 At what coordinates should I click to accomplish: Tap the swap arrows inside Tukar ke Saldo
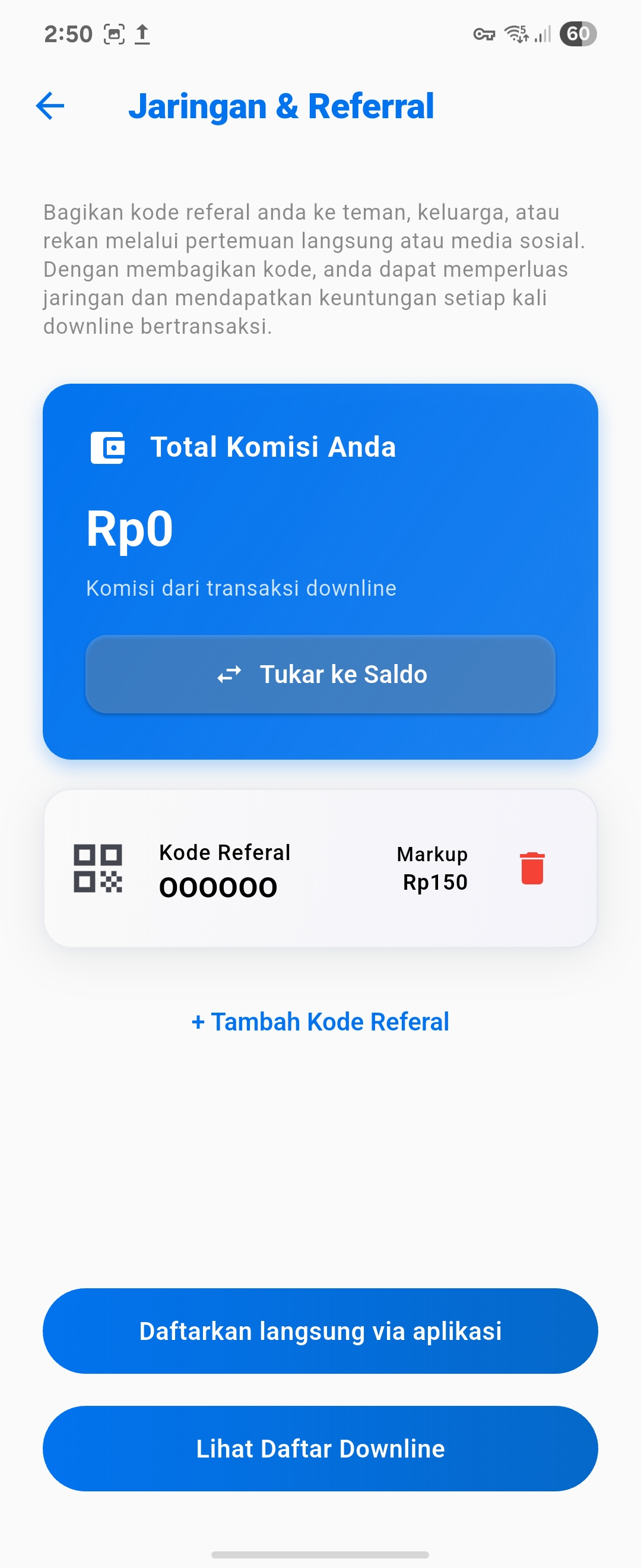pyautogui.click(x=230, y=675)
